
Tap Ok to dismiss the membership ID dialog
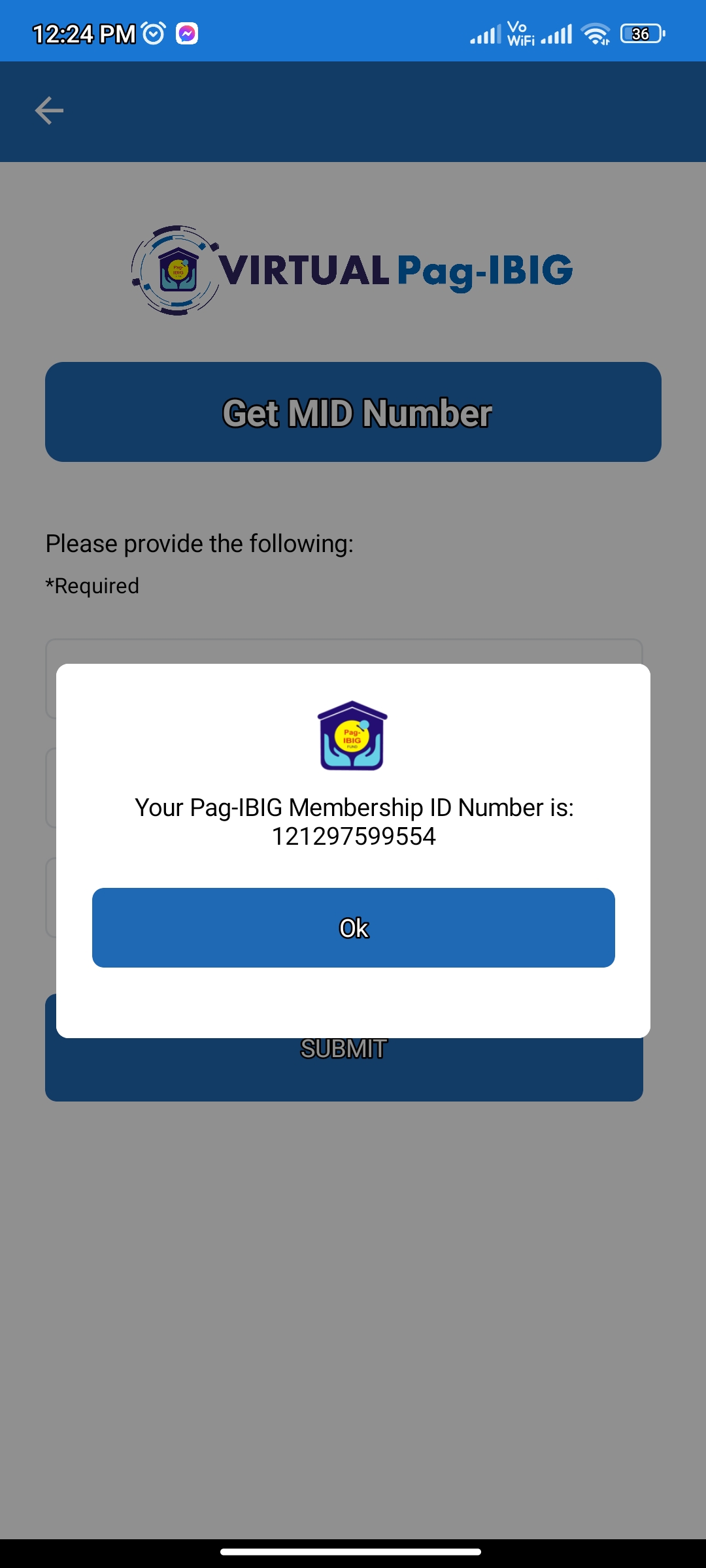coord(353,927)
